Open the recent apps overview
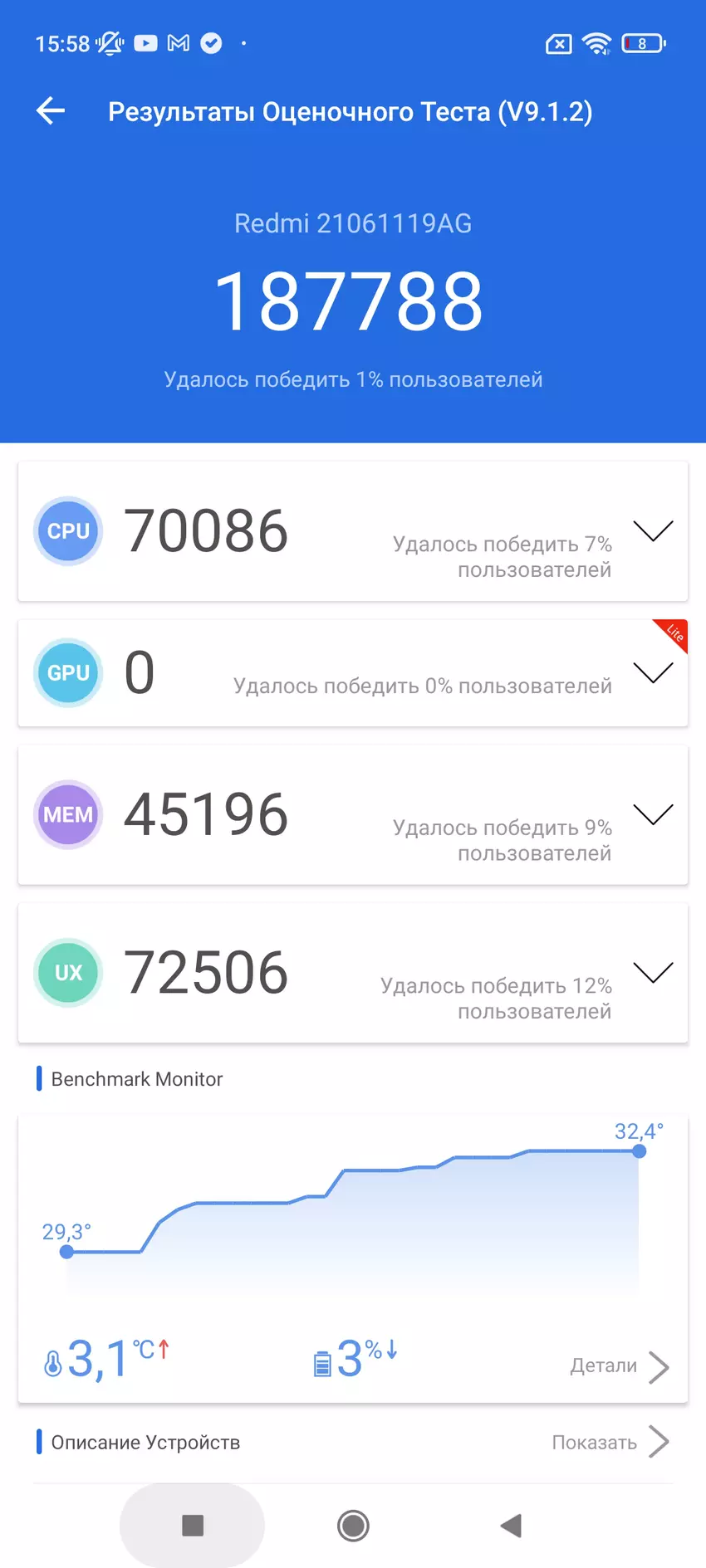The image size is (706, 1568). (193, 1526)
